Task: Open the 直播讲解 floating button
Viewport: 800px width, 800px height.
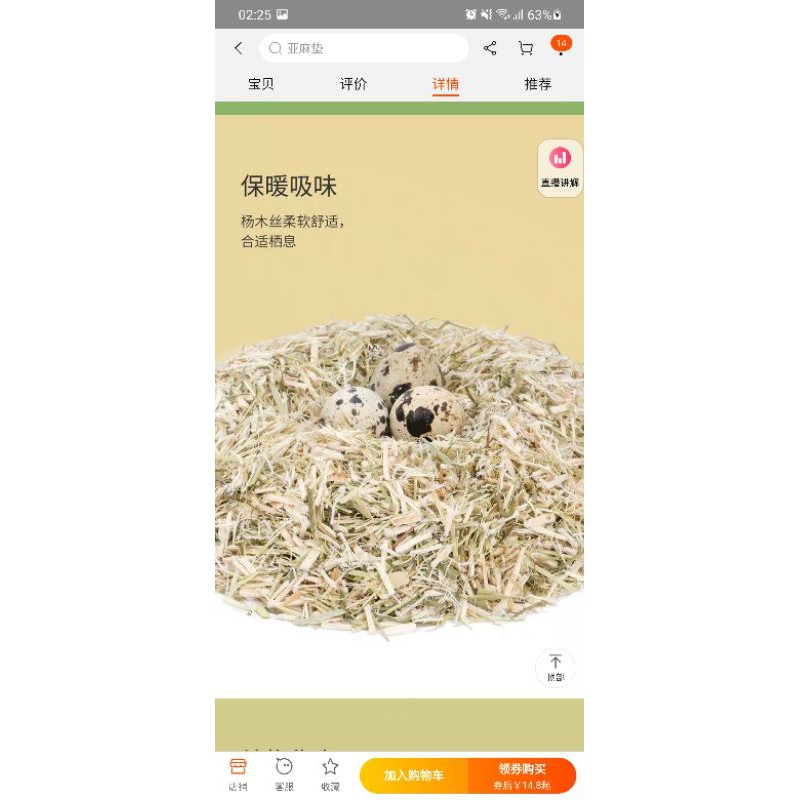Action: [560, 167]
